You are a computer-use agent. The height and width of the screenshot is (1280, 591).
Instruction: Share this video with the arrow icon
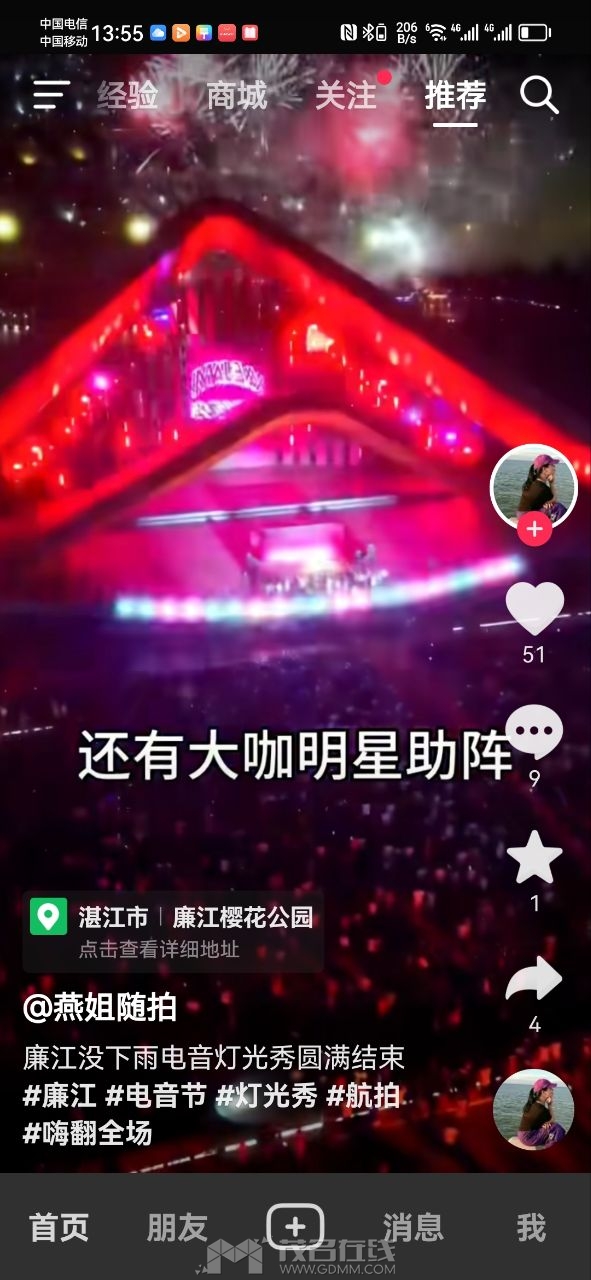point(534,979)
